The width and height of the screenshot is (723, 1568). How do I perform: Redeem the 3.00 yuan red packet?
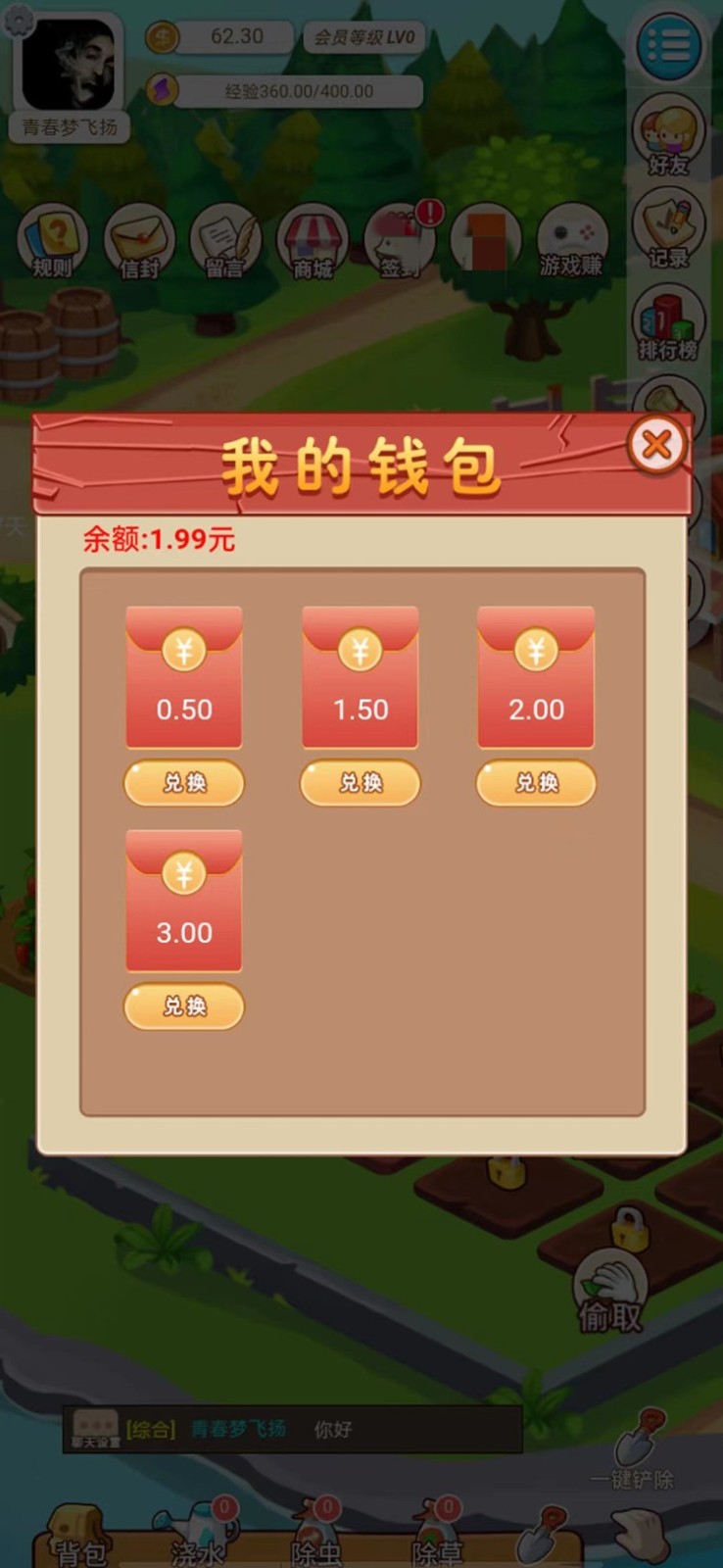183,1006
